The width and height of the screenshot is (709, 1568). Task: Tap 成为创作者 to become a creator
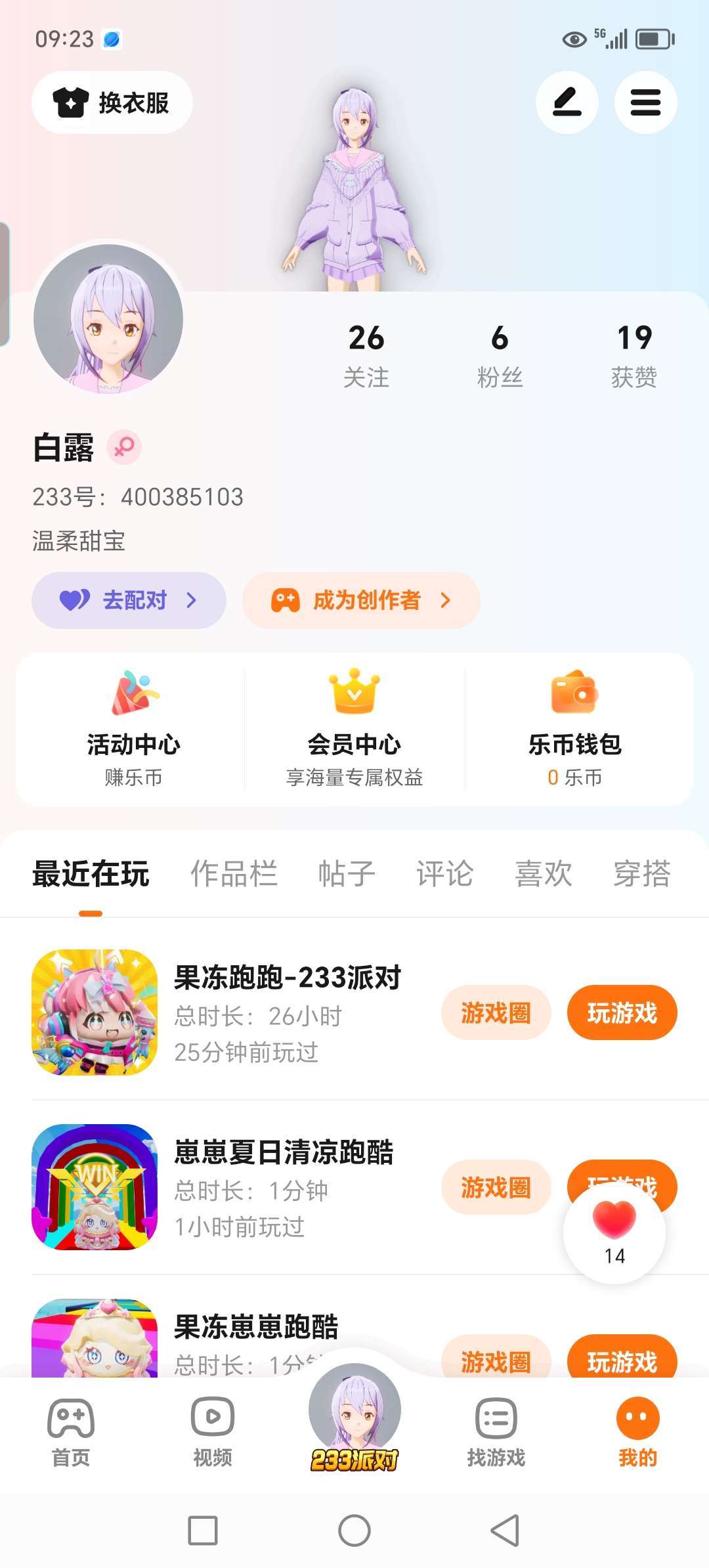[x=361, y=600]
